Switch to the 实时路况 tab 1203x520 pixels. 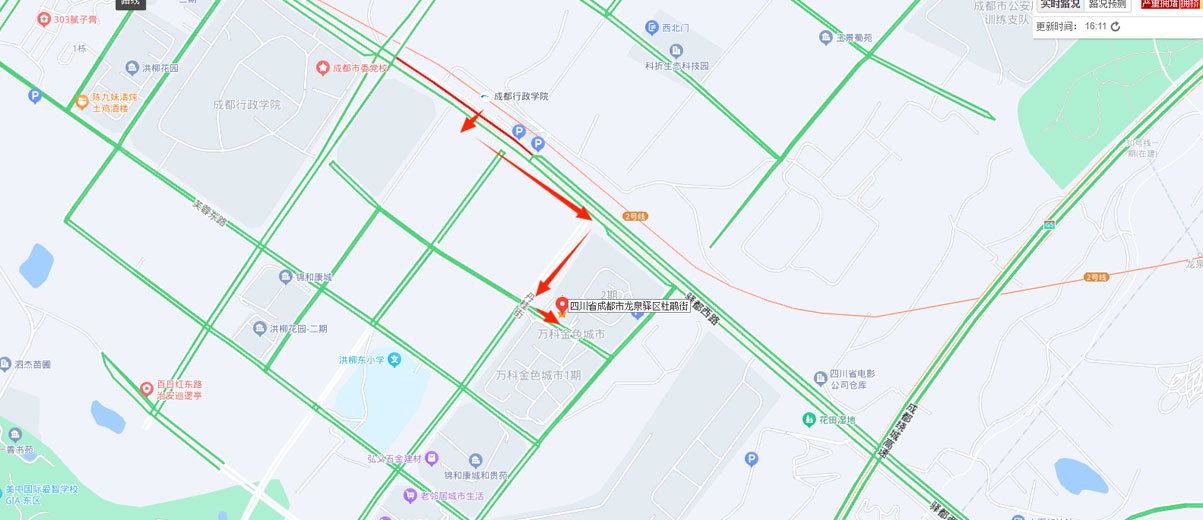pos(1059,5)
